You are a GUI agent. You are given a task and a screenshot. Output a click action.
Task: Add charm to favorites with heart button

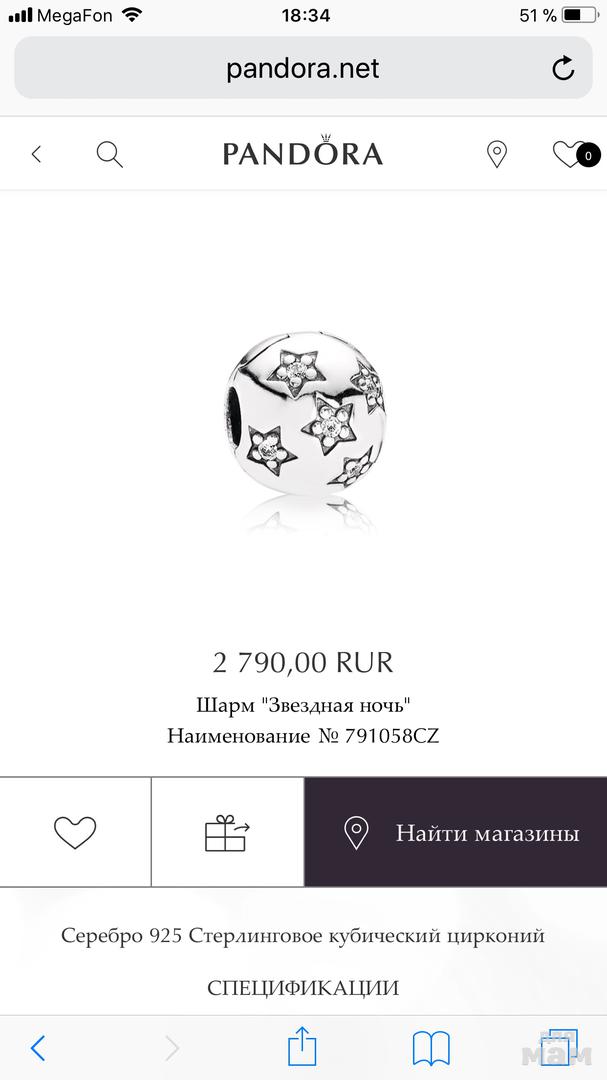[x=75, y=832]
